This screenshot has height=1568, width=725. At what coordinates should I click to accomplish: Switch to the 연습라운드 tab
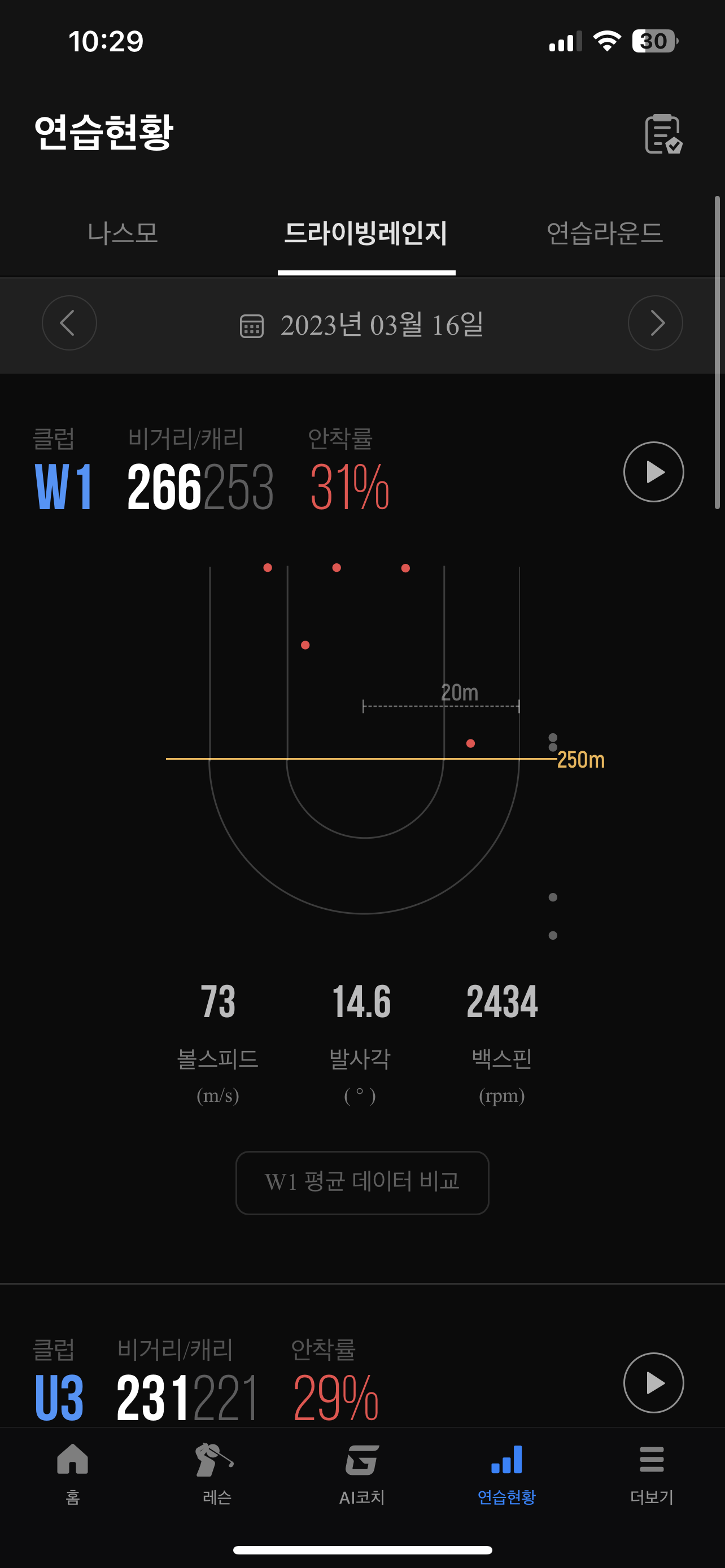click(604, 233)
